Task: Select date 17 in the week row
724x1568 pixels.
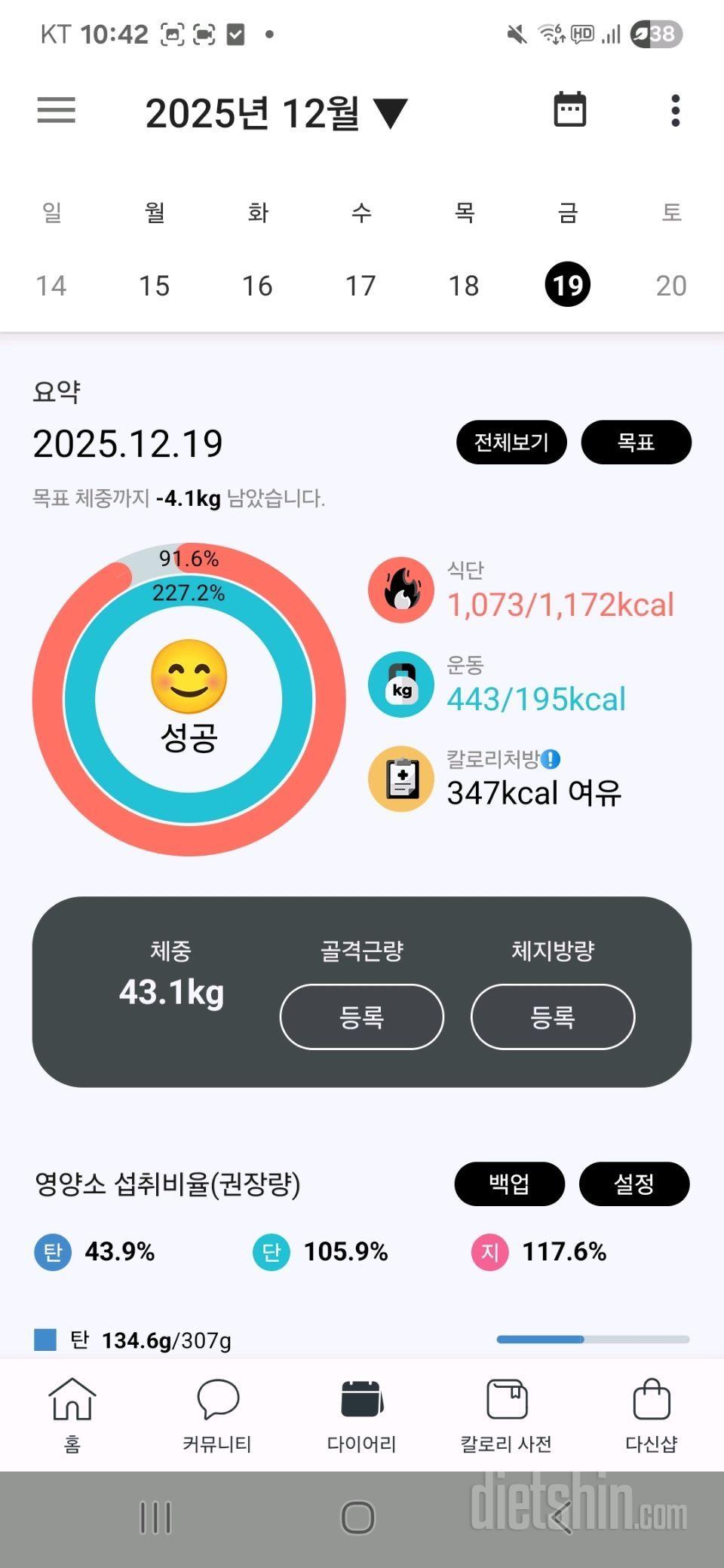Action: coord(360,286)
